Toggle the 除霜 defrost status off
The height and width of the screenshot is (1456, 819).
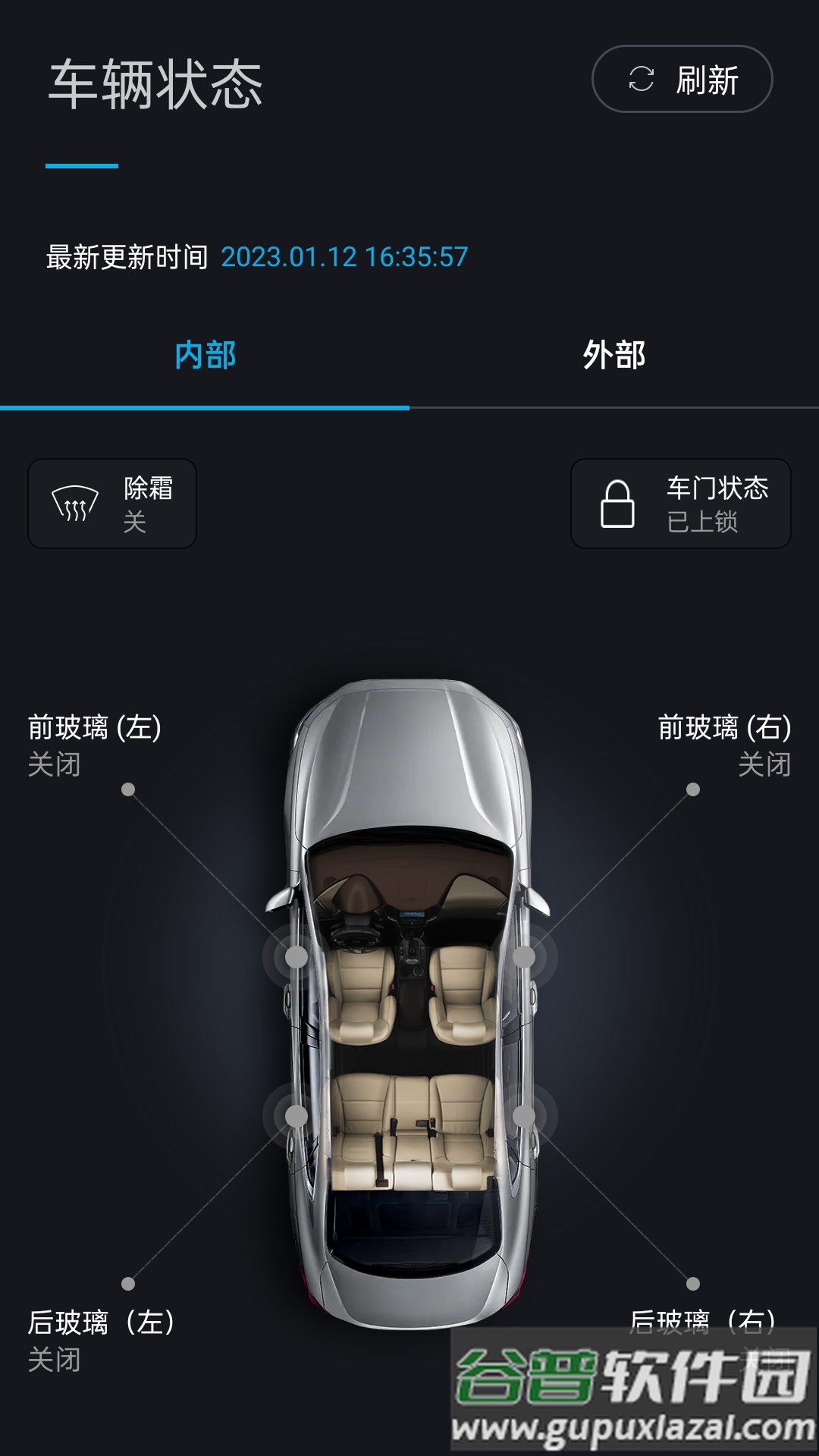pyautogui.click(x=112, y=503)
